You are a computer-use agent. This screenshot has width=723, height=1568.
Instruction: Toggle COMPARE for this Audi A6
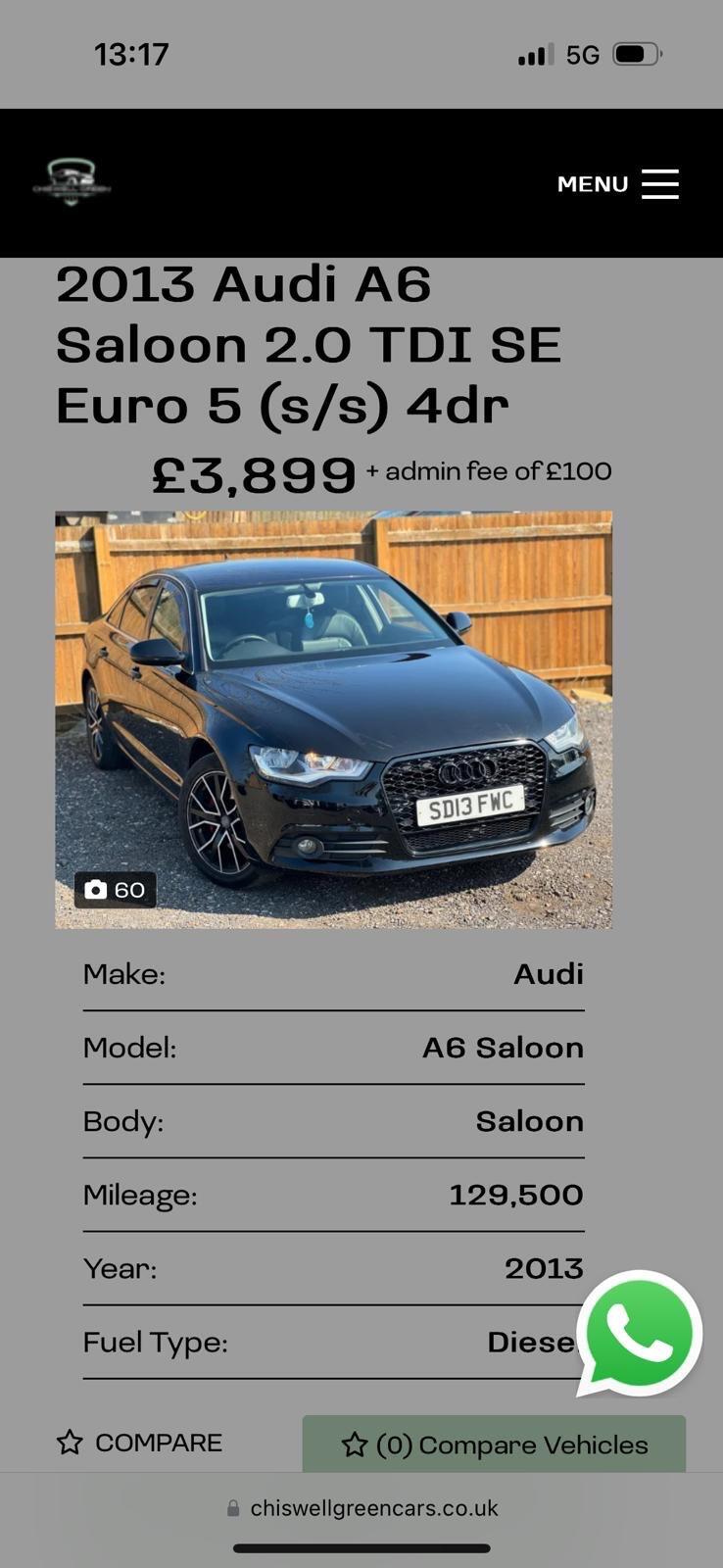tap(138, 1442)
